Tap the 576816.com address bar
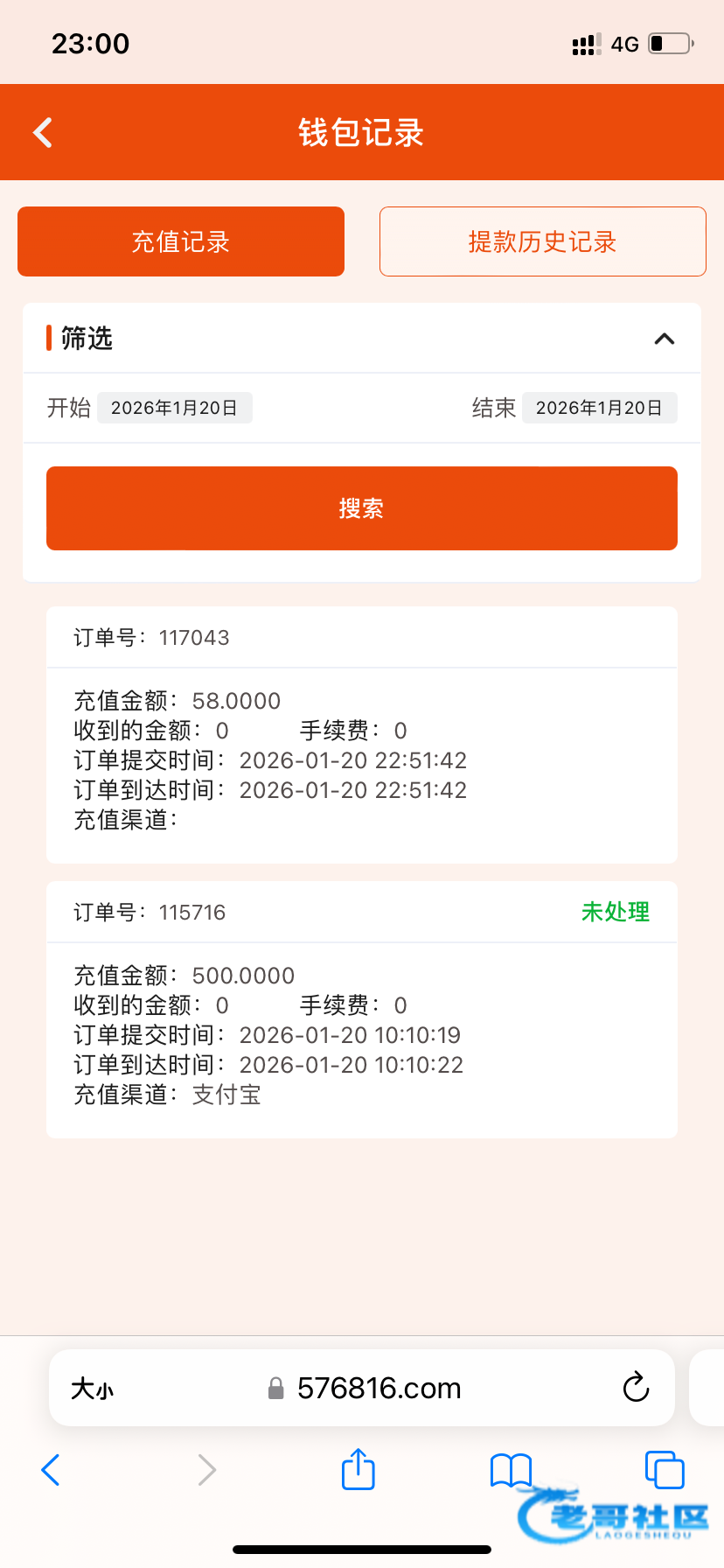The image size is (724, 1568). coord(364,1388)
